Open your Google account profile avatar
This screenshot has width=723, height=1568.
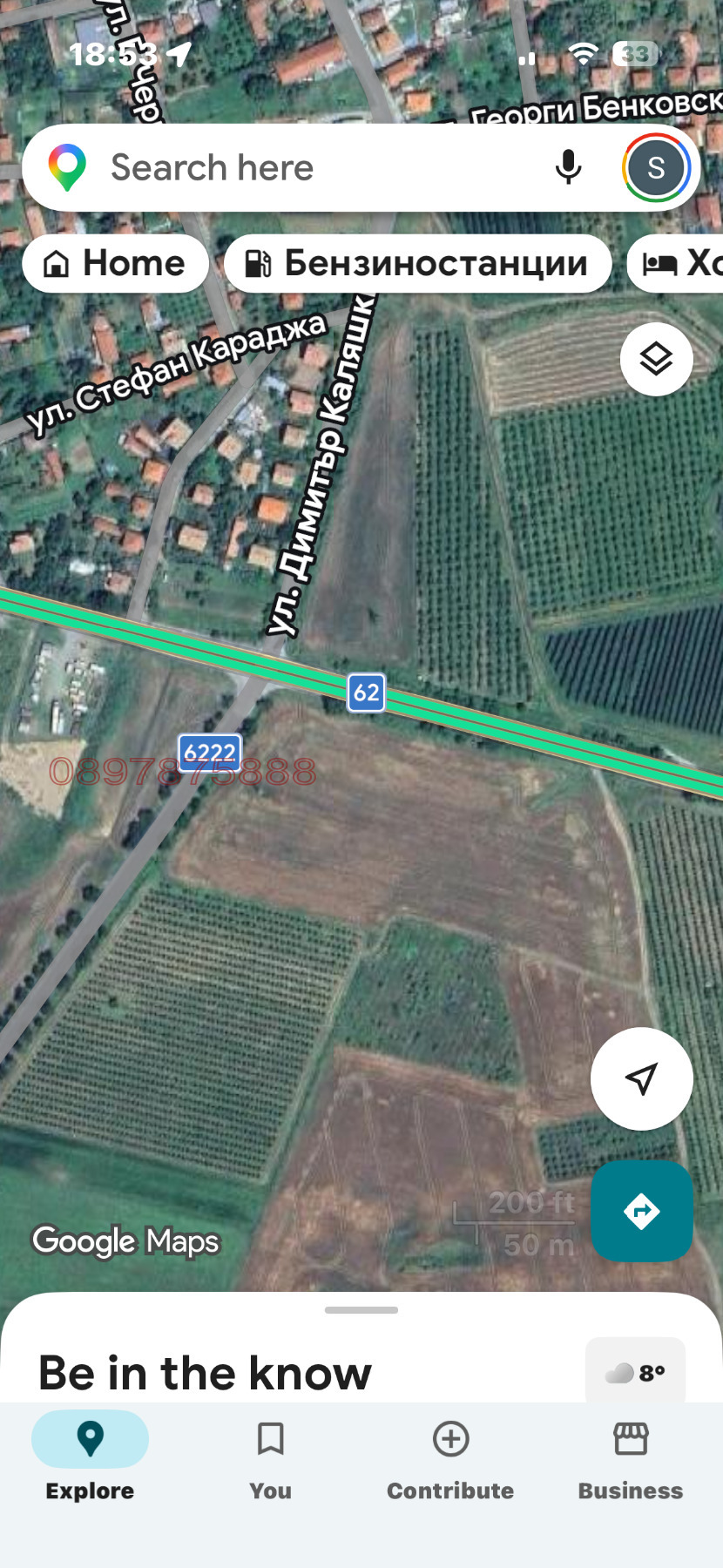click(656, 167)
